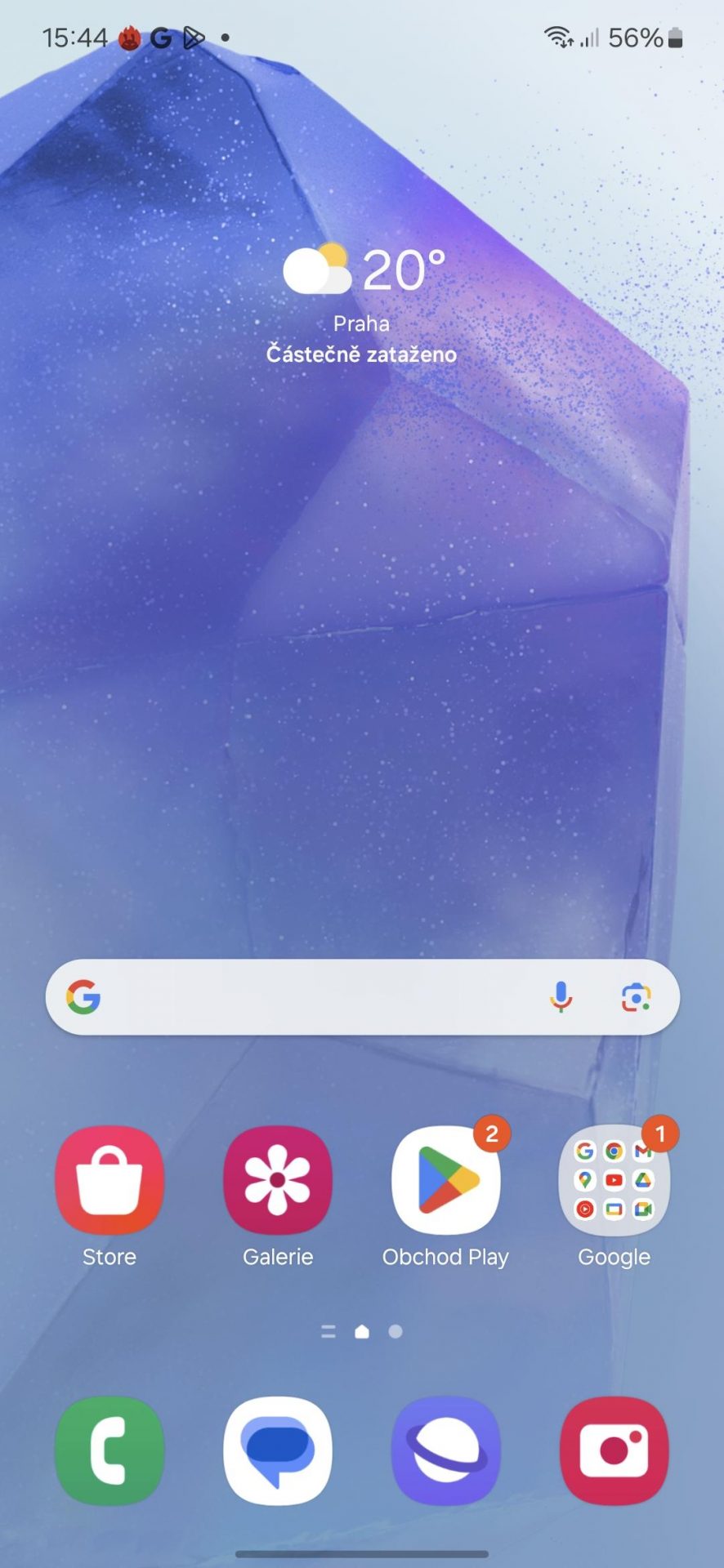The width and height of the screenshot is (724, 1568).
Task: Jump to the leftmost feed page indicator
Action: (328, 1332)
